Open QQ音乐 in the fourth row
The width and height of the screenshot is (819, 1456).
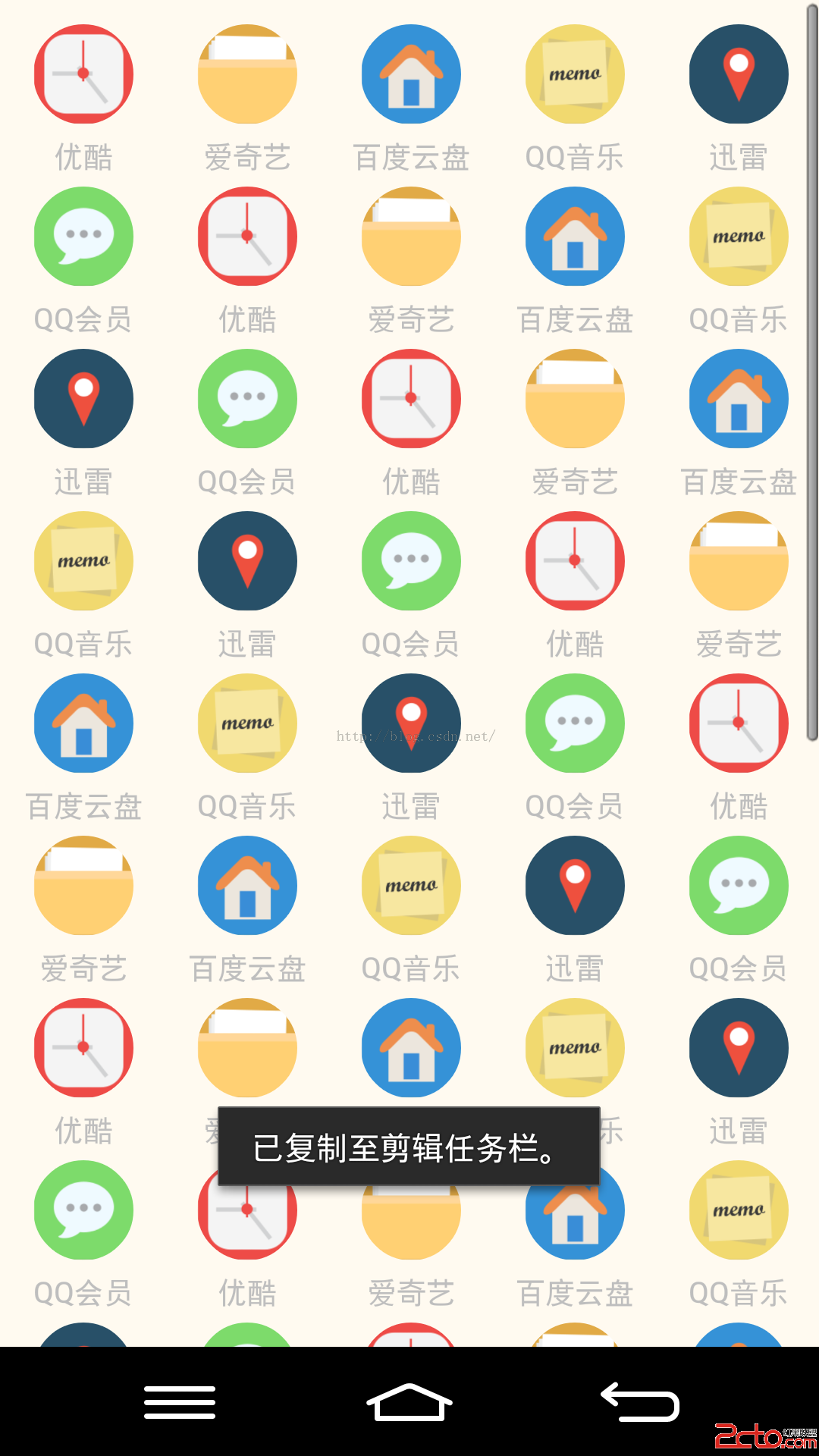click(83, 561)
